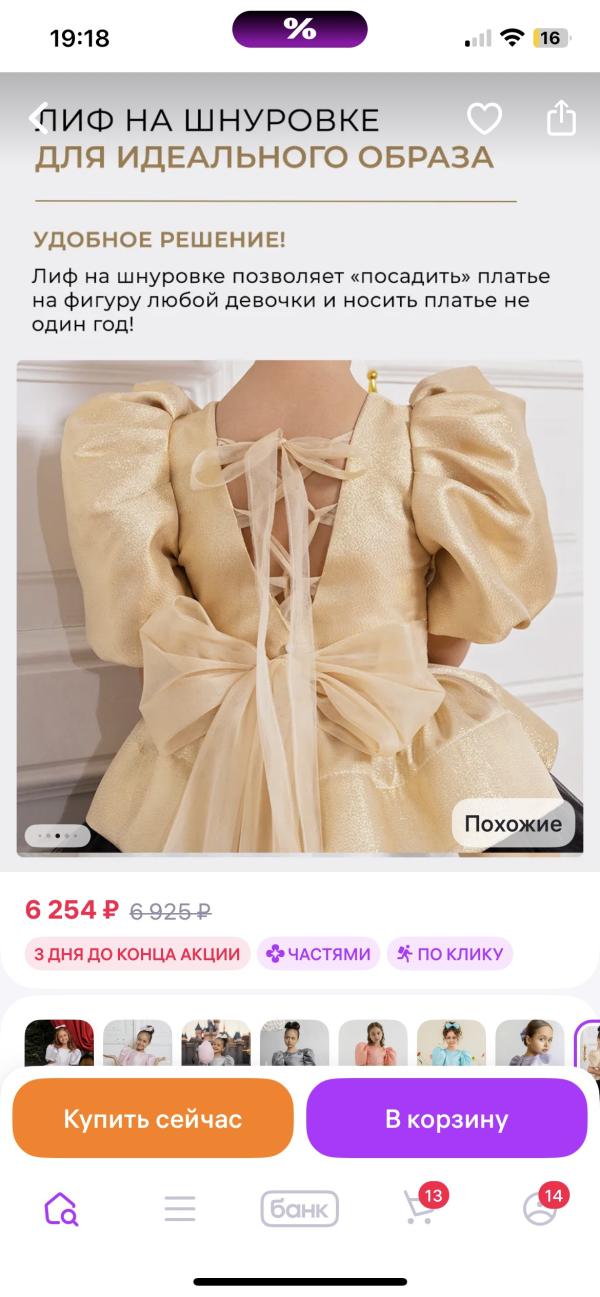Show similar items via Похожие
Screen dimensions: 600x1297
click(513, 825)
